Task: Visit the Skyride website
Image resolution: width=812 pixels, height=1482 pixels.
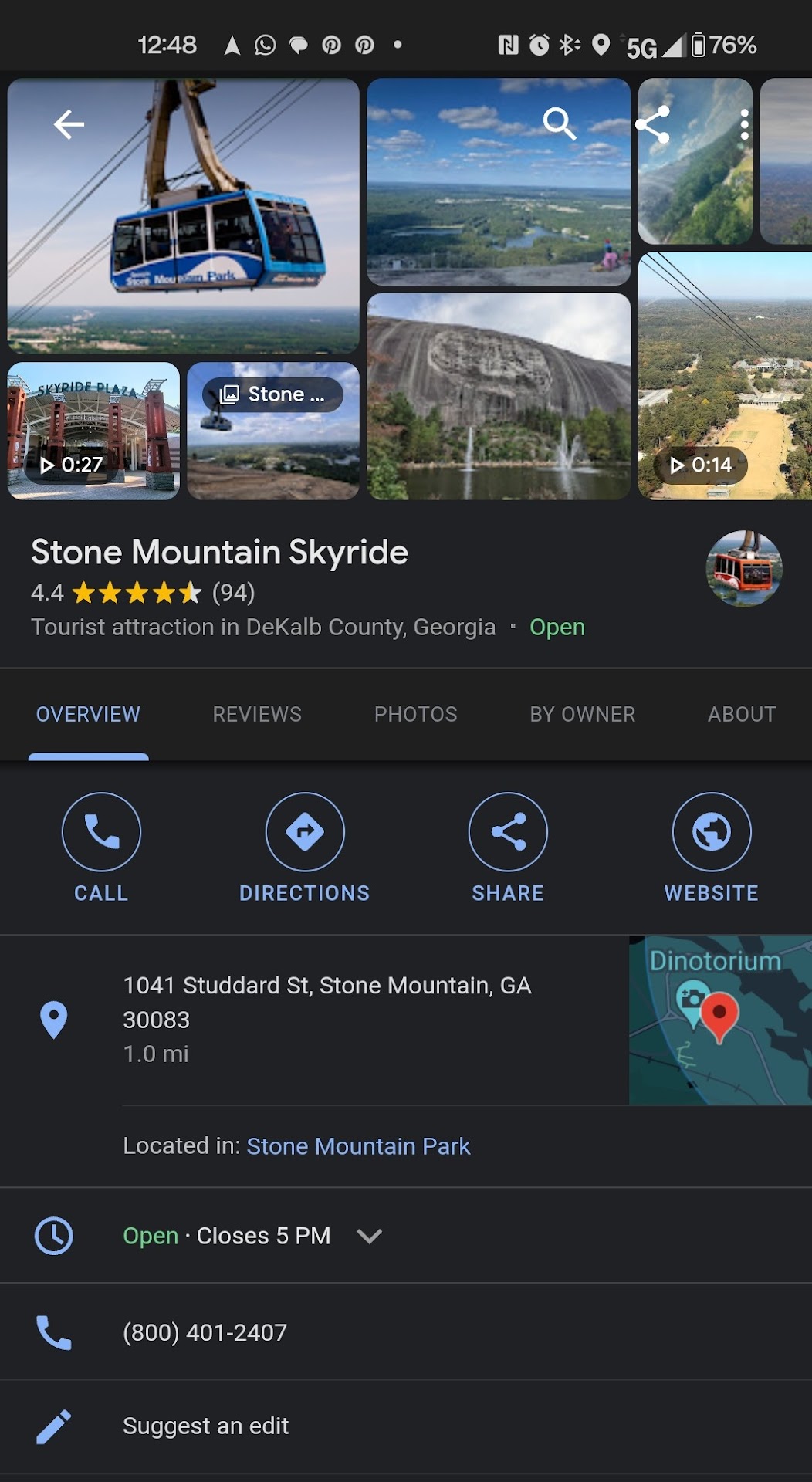Action: pyautogui.click(x=711, y=847)
